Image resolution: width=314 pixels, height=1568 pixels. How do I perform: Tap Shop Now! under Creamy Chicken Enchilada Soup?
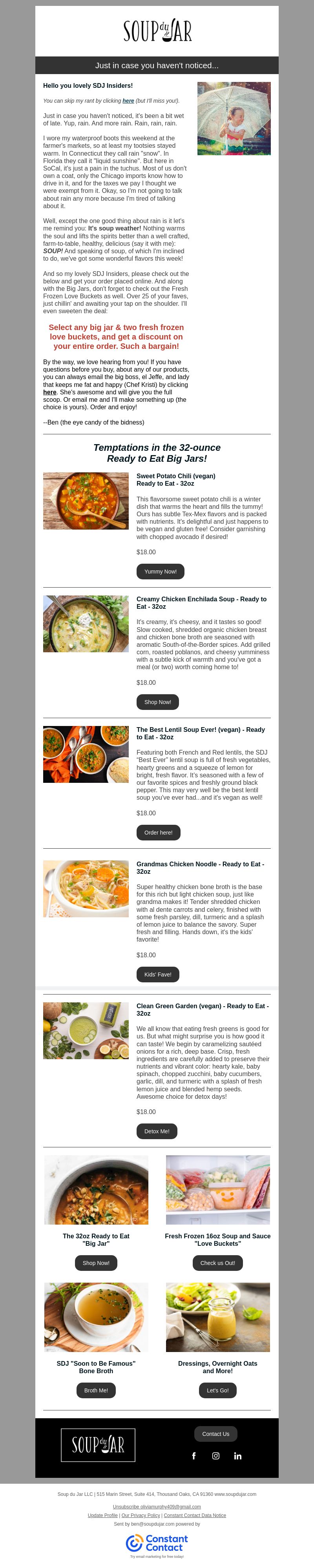[157, 702]
